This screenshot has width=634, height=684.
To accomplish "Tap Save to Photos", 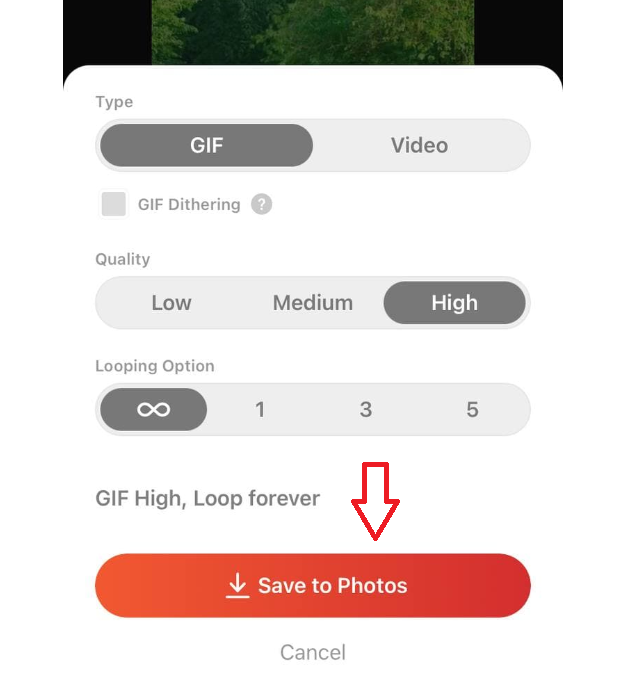I will point(313,586).
